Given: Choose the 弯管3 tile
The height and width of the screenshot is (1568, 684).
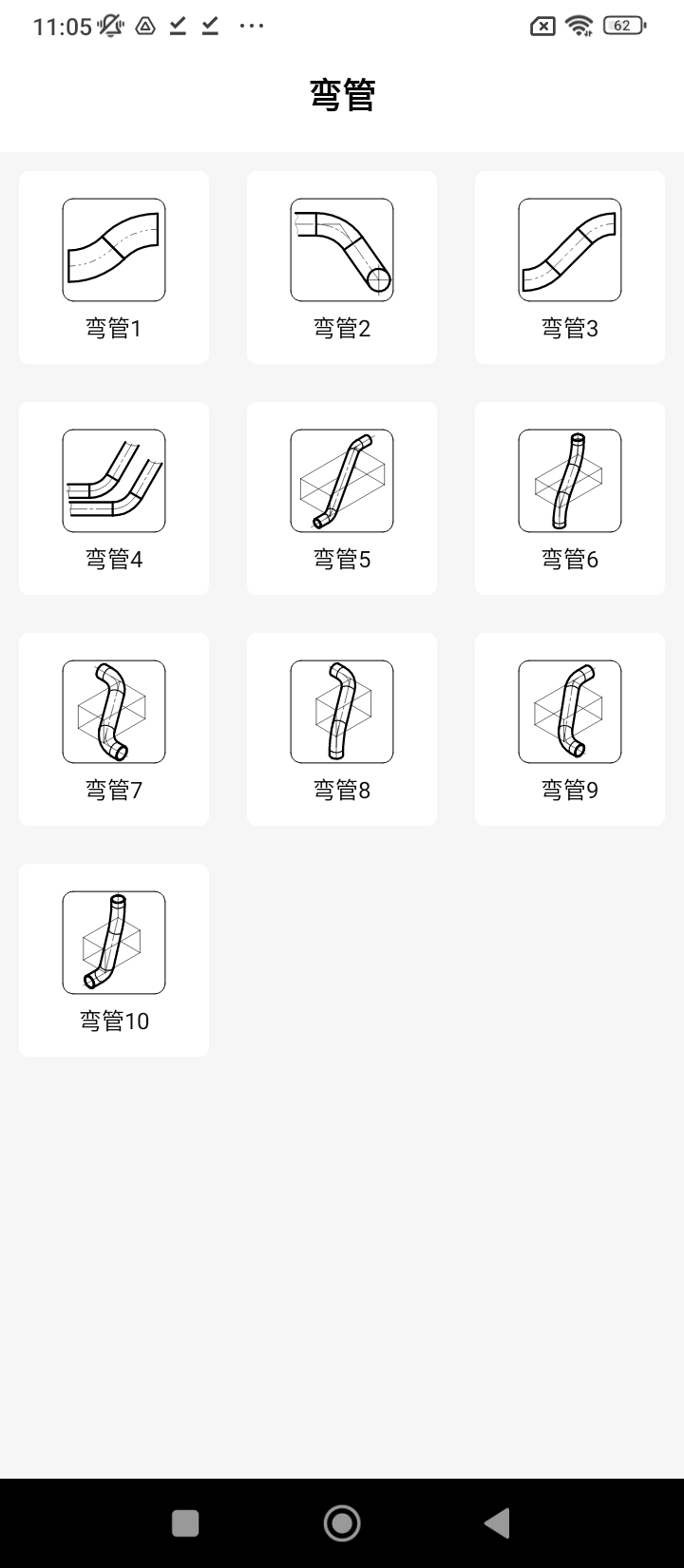Looking at the screenshot, I should [x=570, y=267].
